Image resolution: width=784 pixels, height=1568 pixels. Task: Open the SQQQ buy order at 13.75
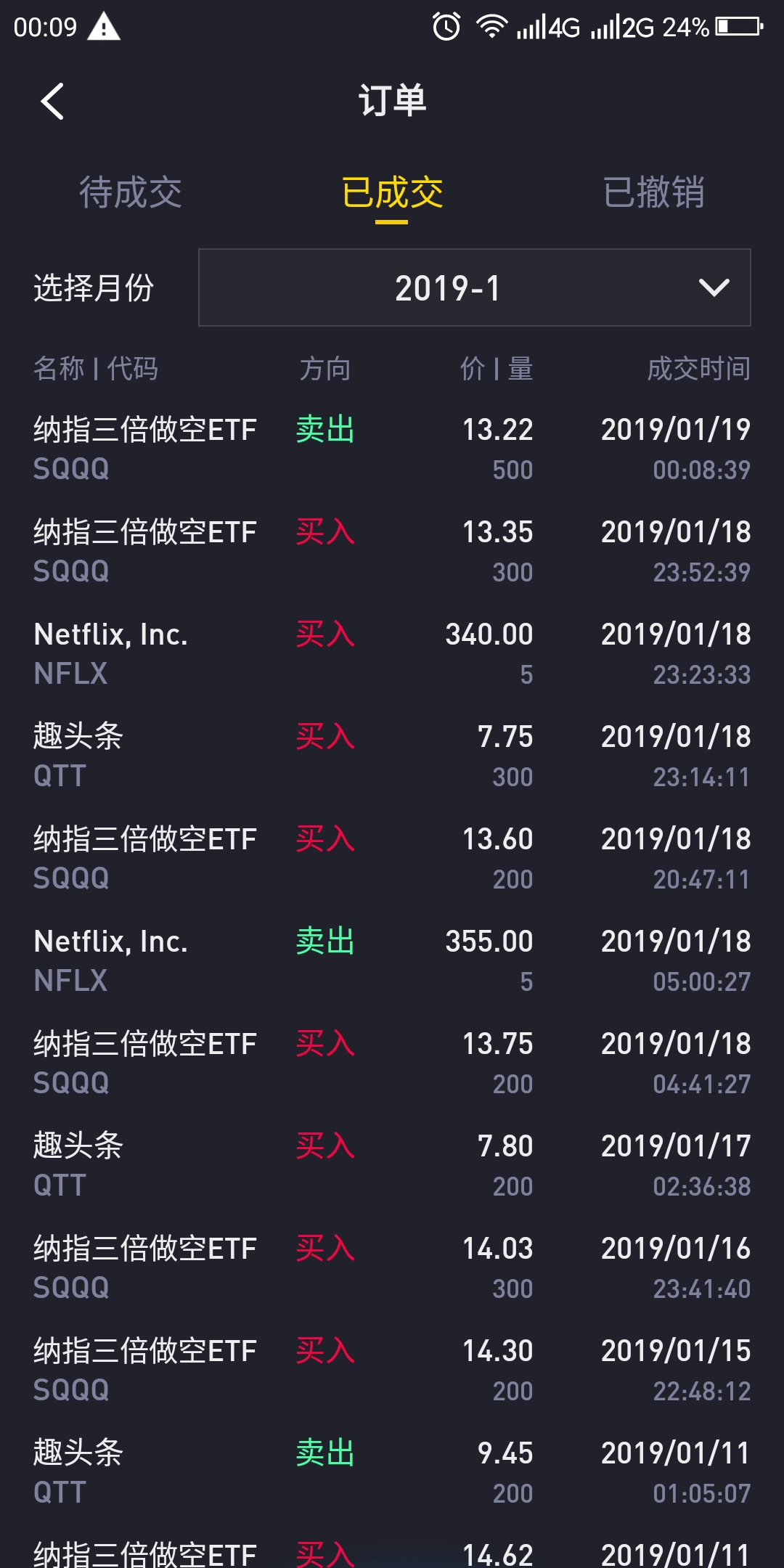point(392,1063)
